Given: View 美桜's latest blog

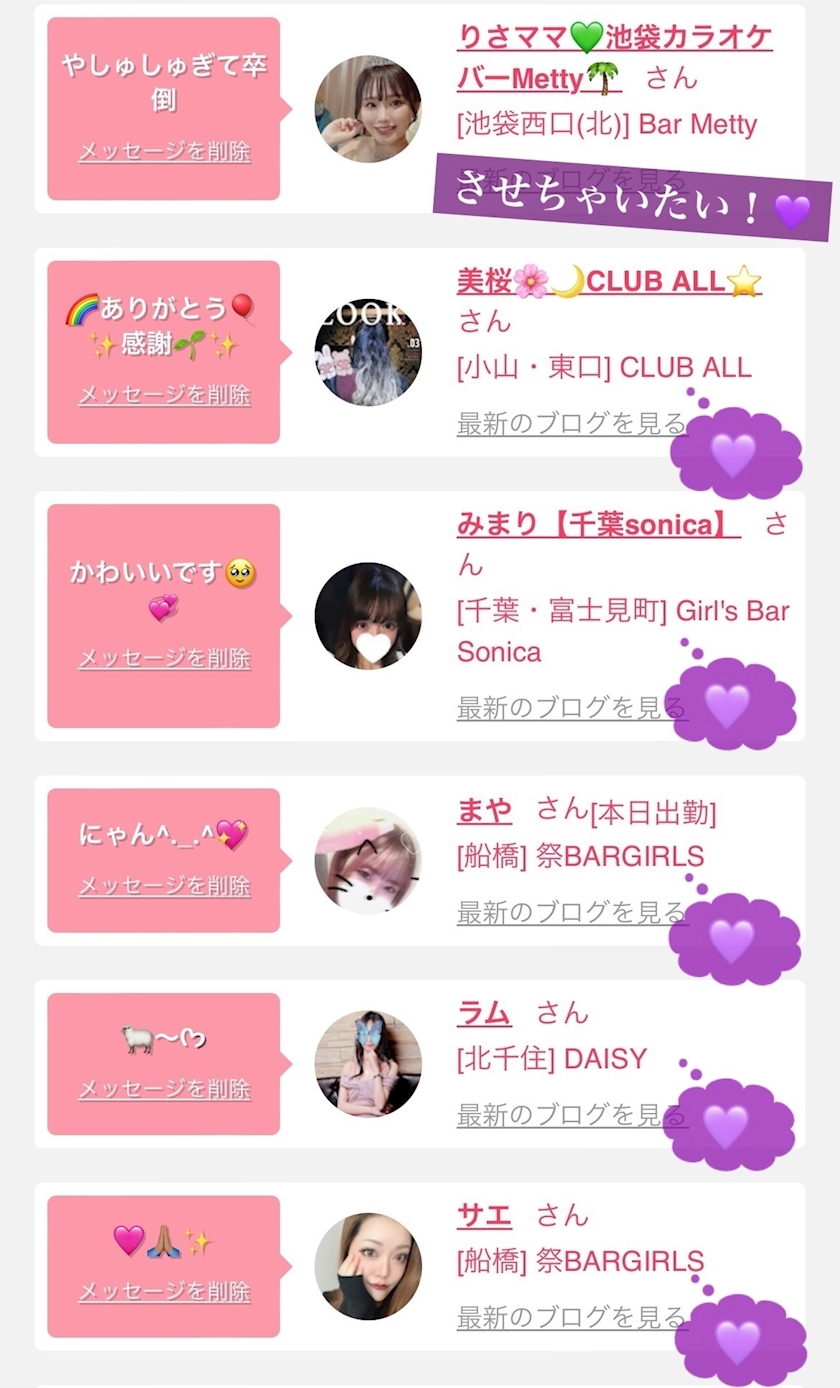Looking at the screenshot, I should [570, 423].
